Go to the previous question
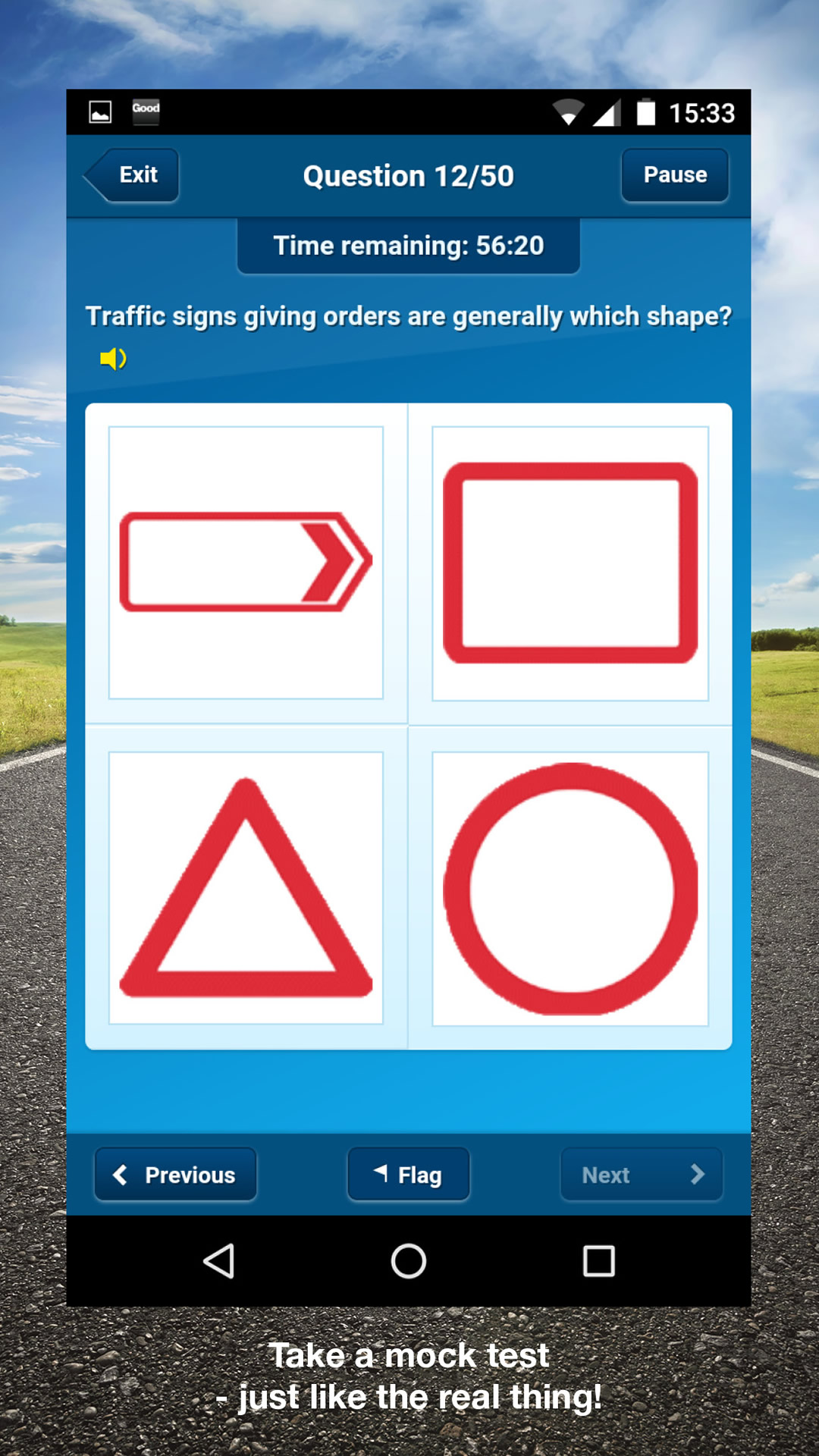Screen dimensions: 819x1456 tap(175, 1174)
